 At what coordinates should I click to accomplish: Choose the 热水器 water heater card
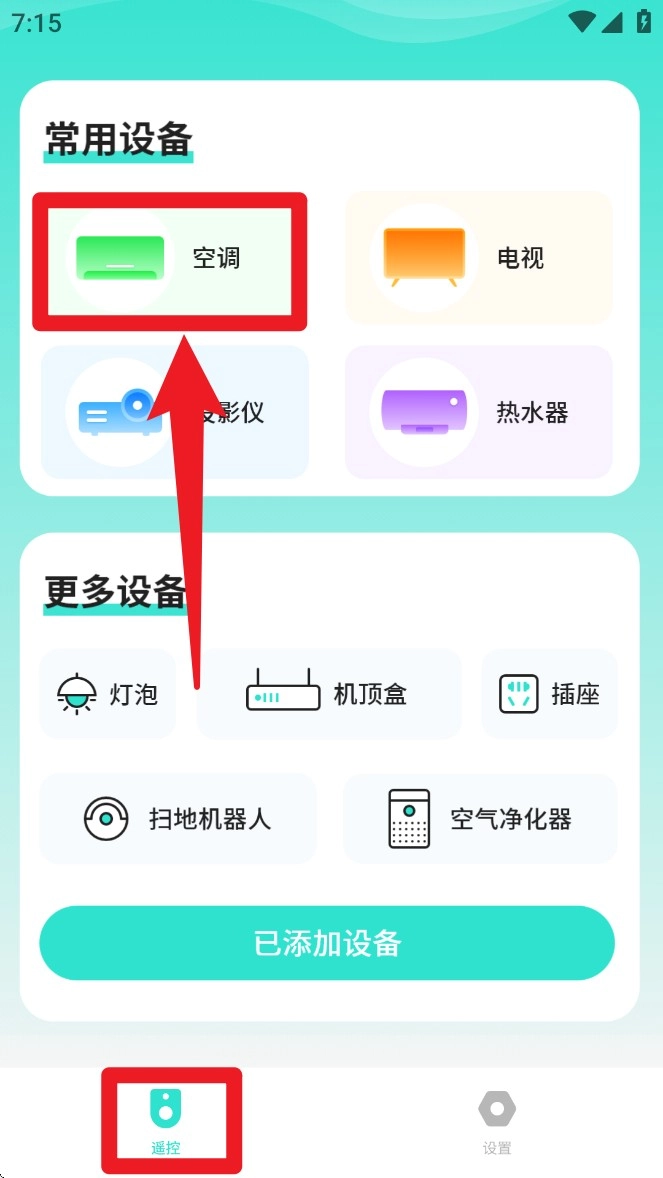pyautogui.click(x=478, y=413)
